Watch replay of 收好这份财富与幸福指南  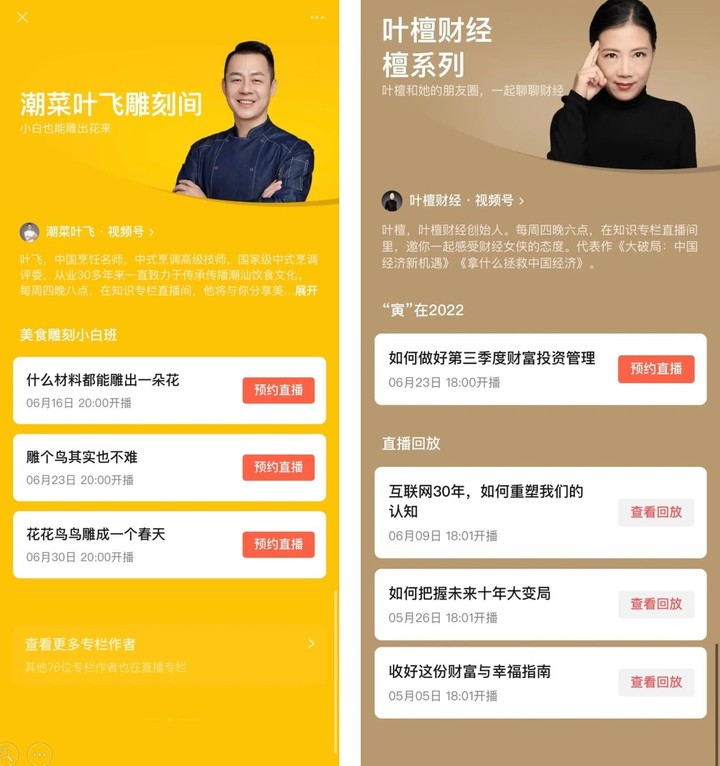tap(655, 682)
